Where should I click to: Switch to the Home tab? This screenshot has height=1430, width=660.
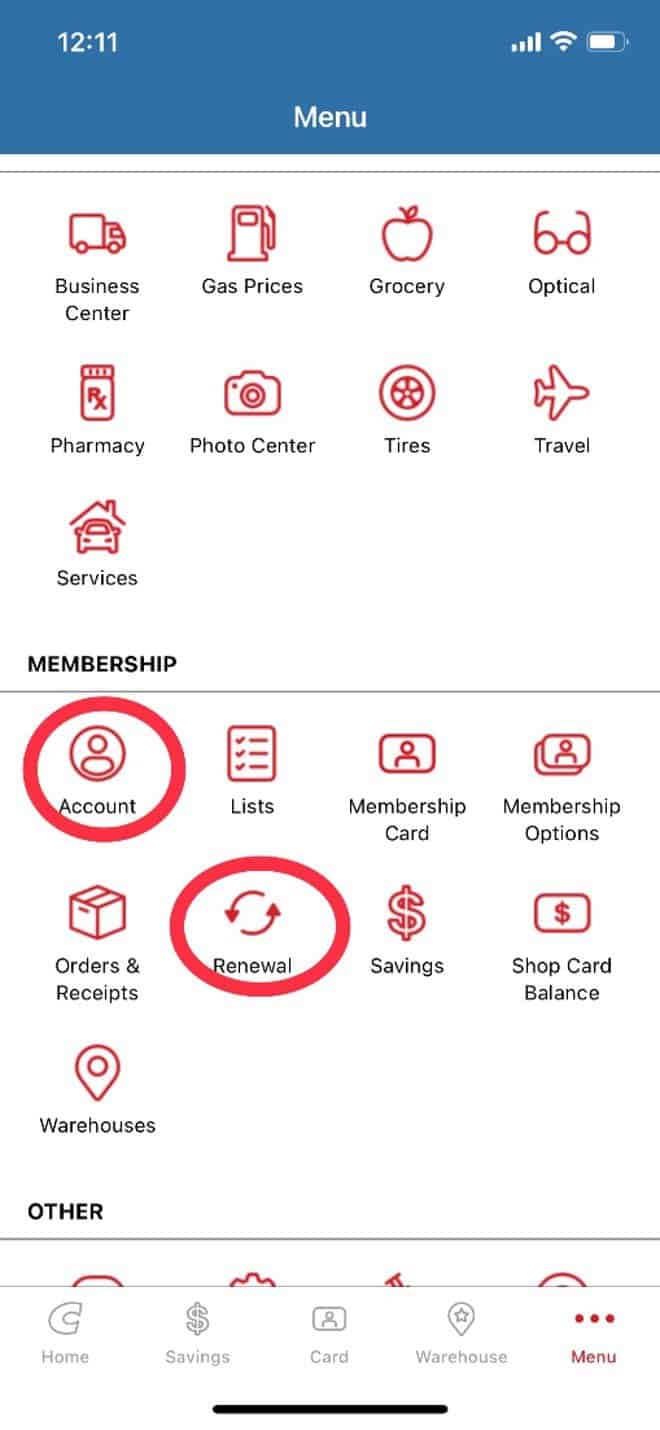point(65,1334)
